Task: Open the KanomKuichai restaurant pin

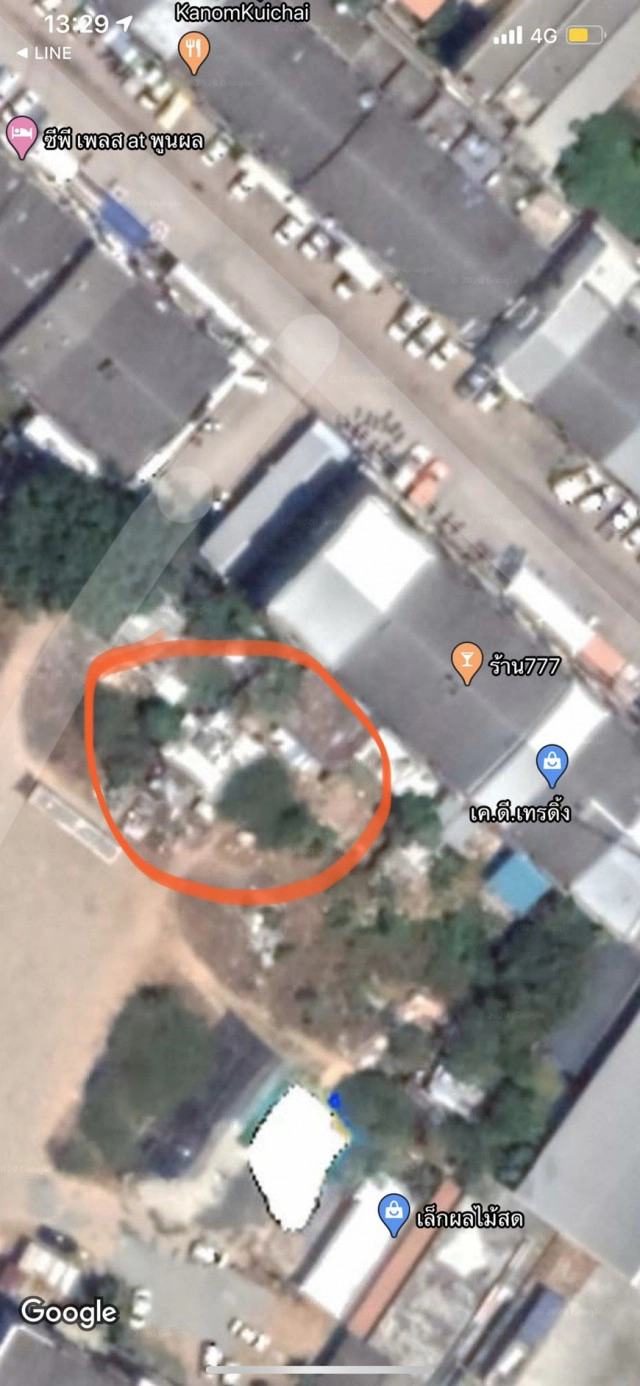Action: 194,51
